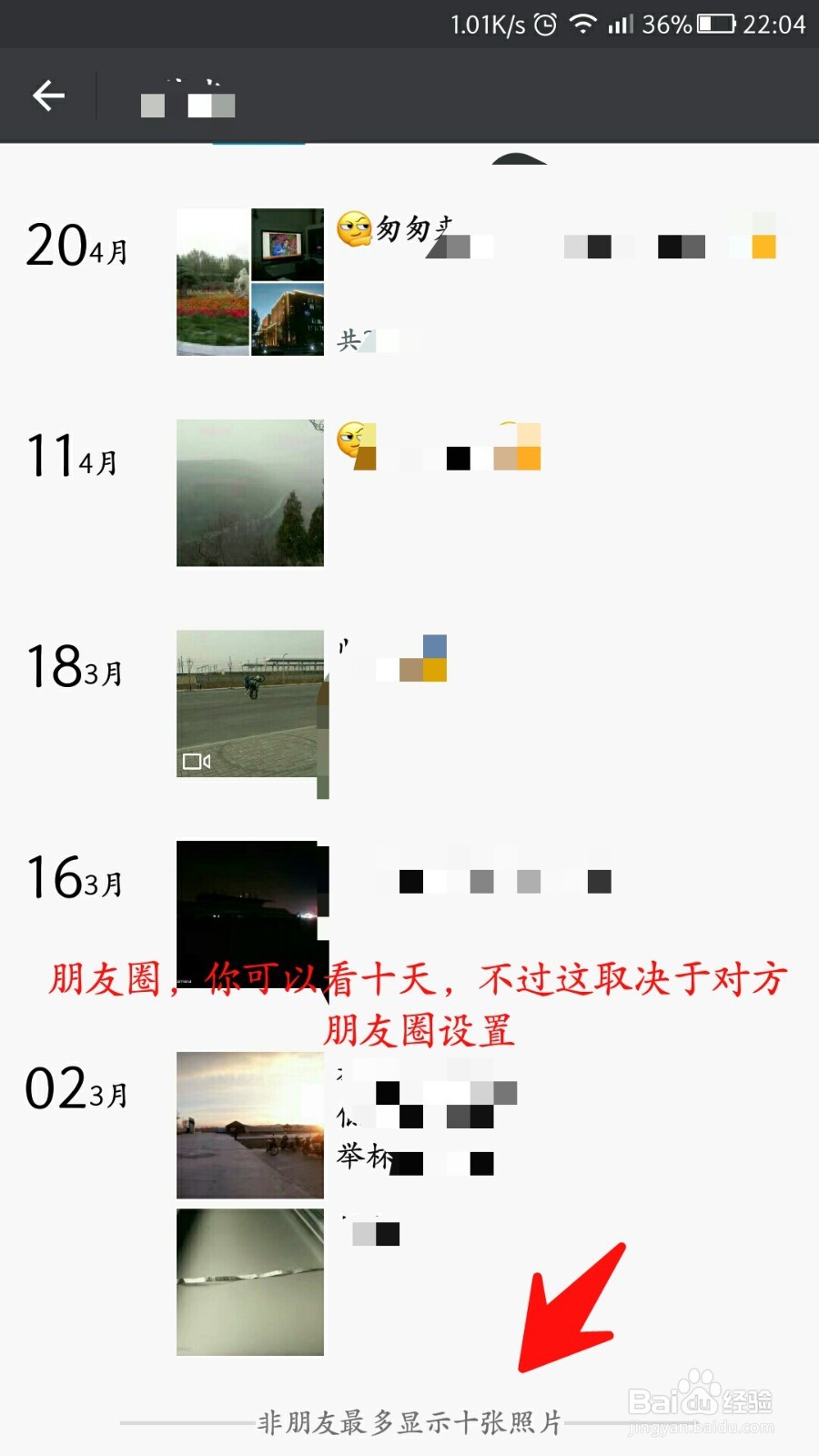This screenshot has width=819, height=1456.
Task: Tap the battery indicator in the status bar
Action: (x=718, y=25)
